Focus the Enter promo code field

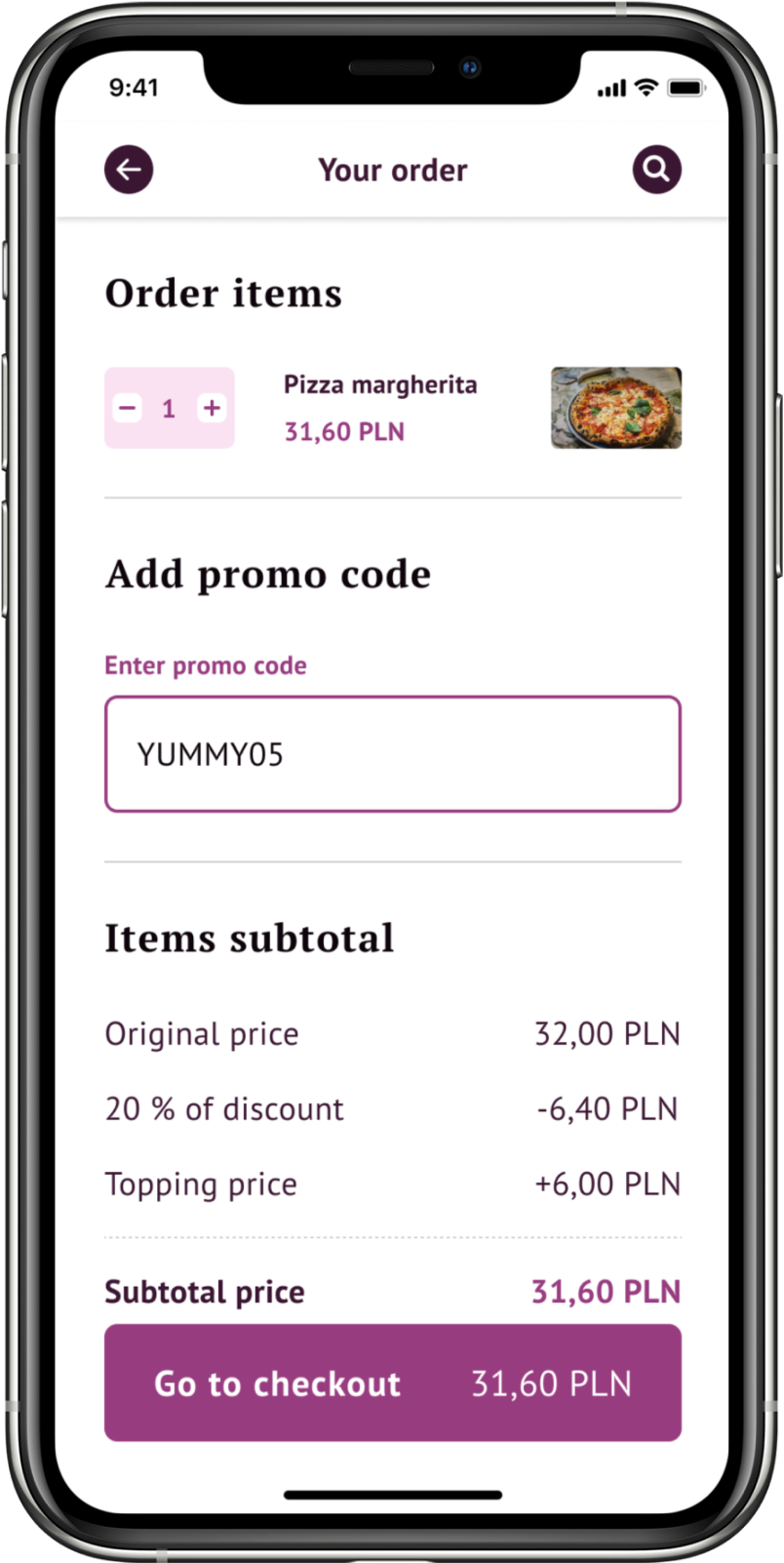392,754
